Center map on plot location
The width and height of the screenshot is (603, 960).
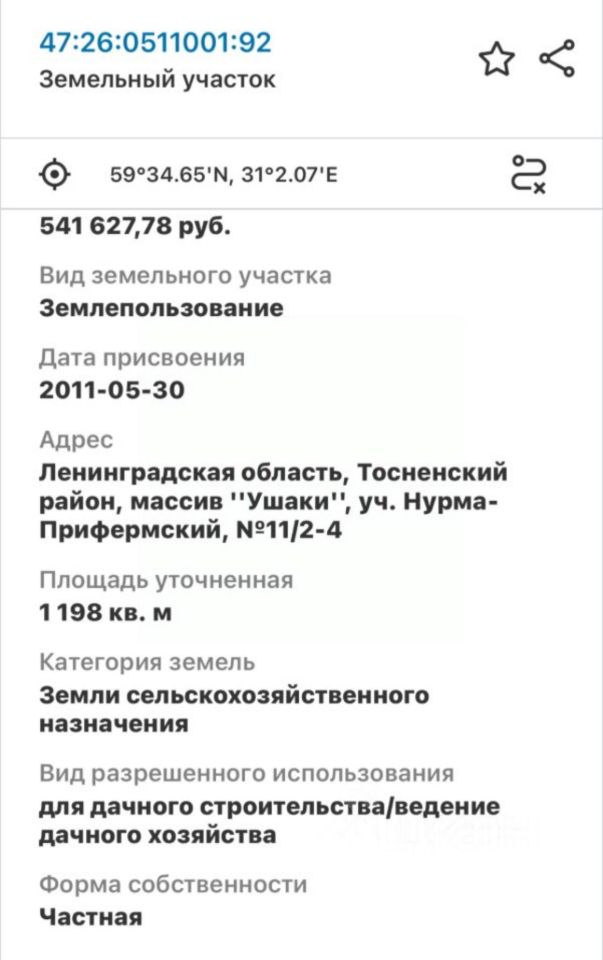click(55, 175)
